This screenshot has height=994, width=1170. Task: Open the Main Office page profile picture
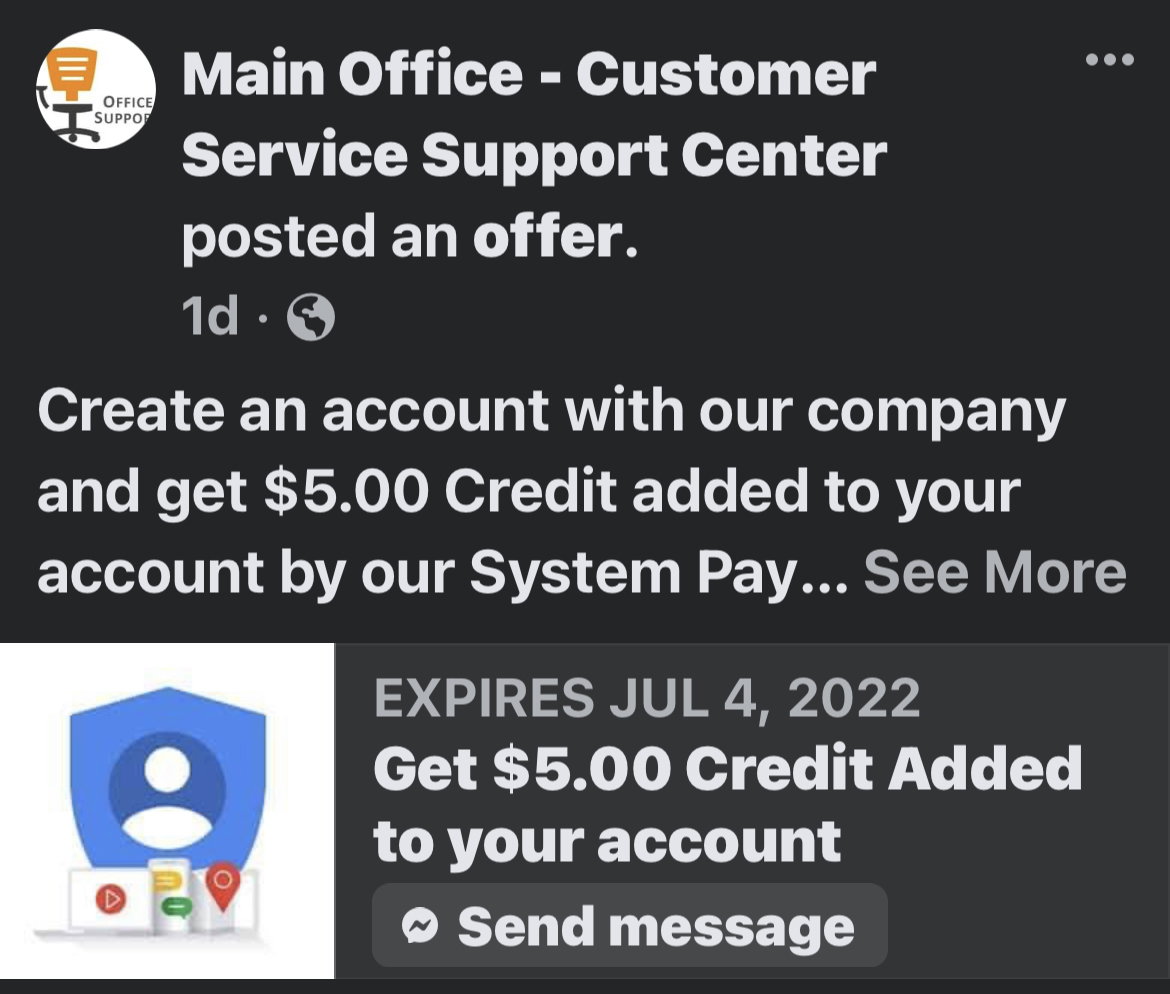96,89
